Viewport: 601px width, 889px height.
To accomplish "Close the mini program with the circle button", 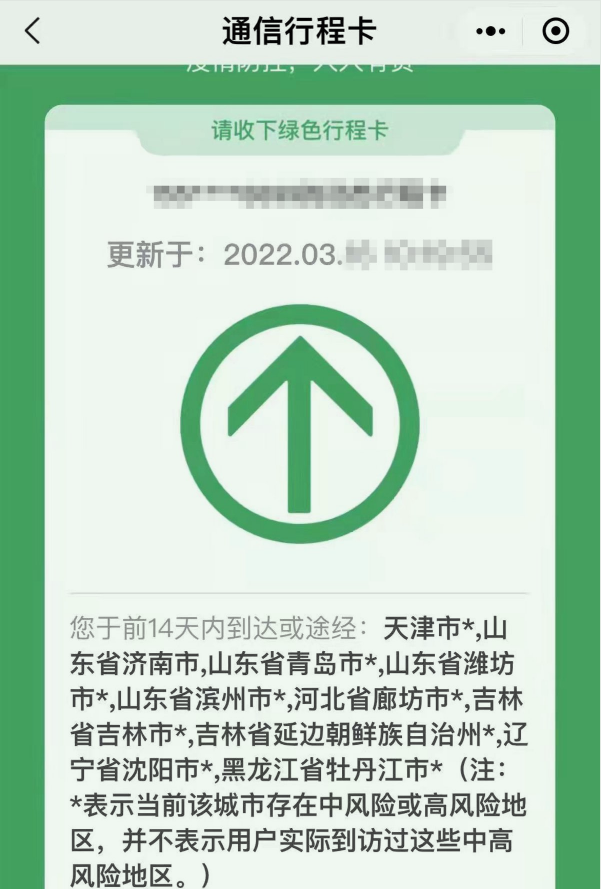I will pos(555,32).
